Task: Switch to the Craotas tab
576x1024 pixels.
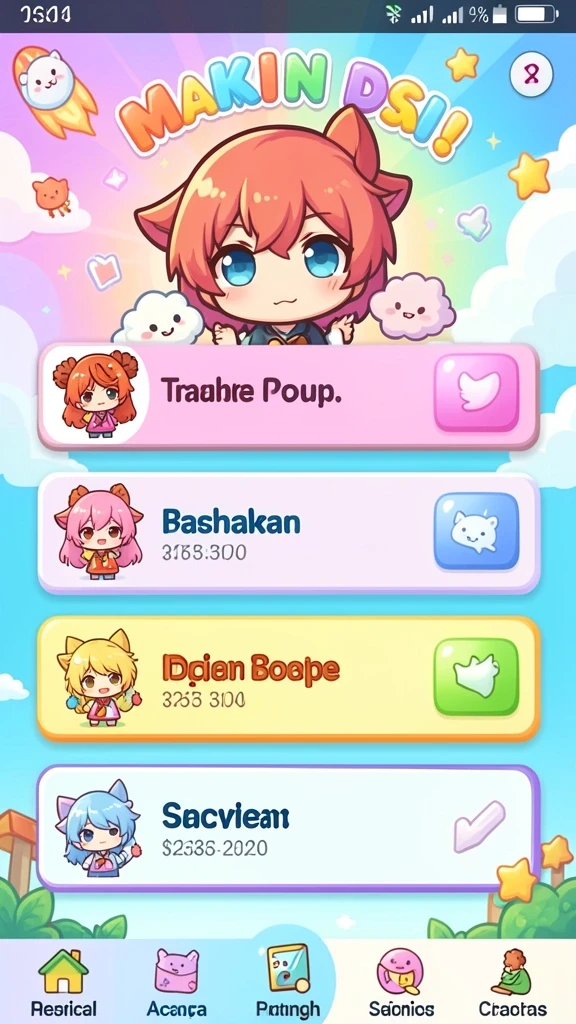Action: (x=513, y=983)
